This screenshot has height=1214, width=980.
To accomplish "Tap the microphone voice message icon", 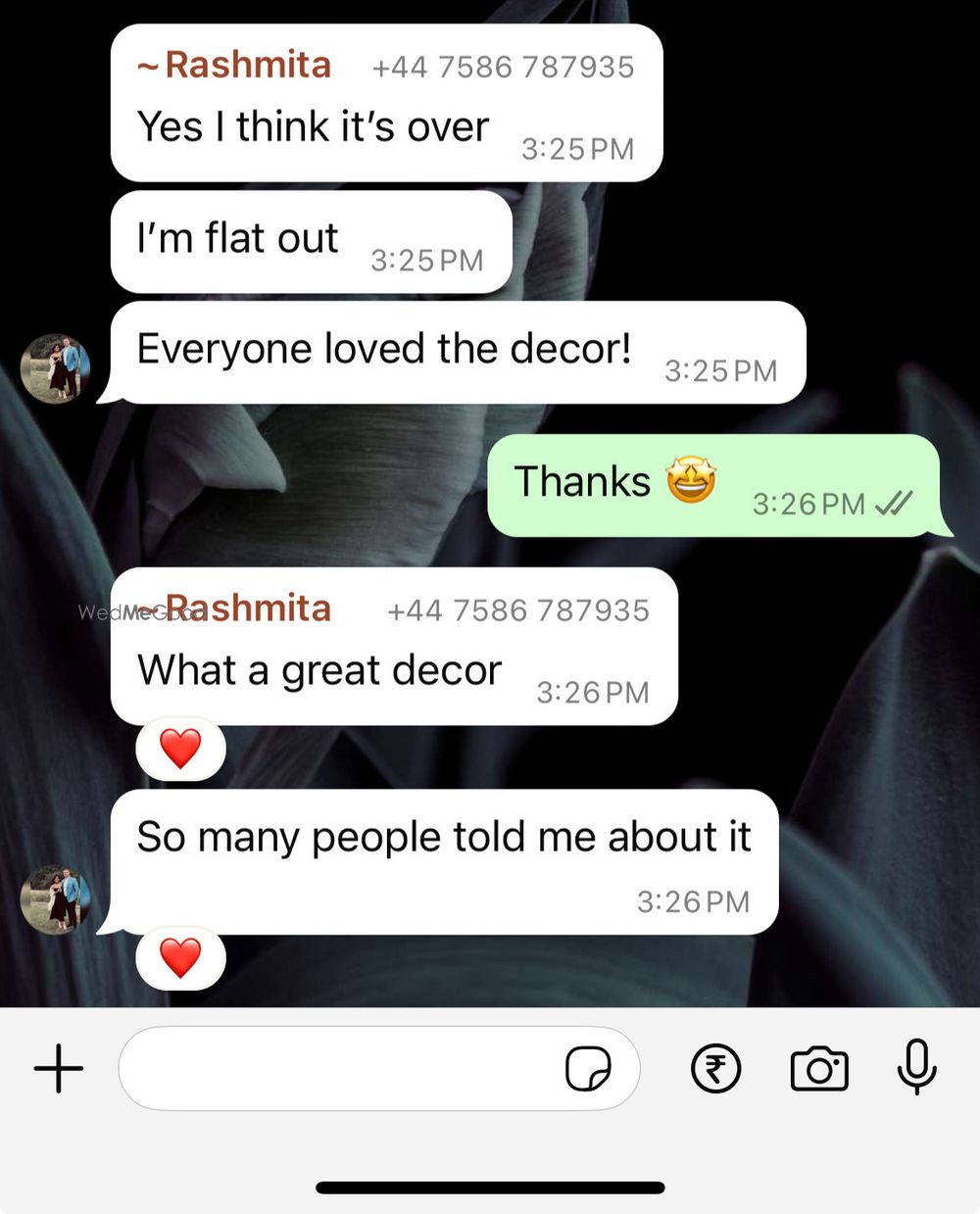I will coord(916,1066).
